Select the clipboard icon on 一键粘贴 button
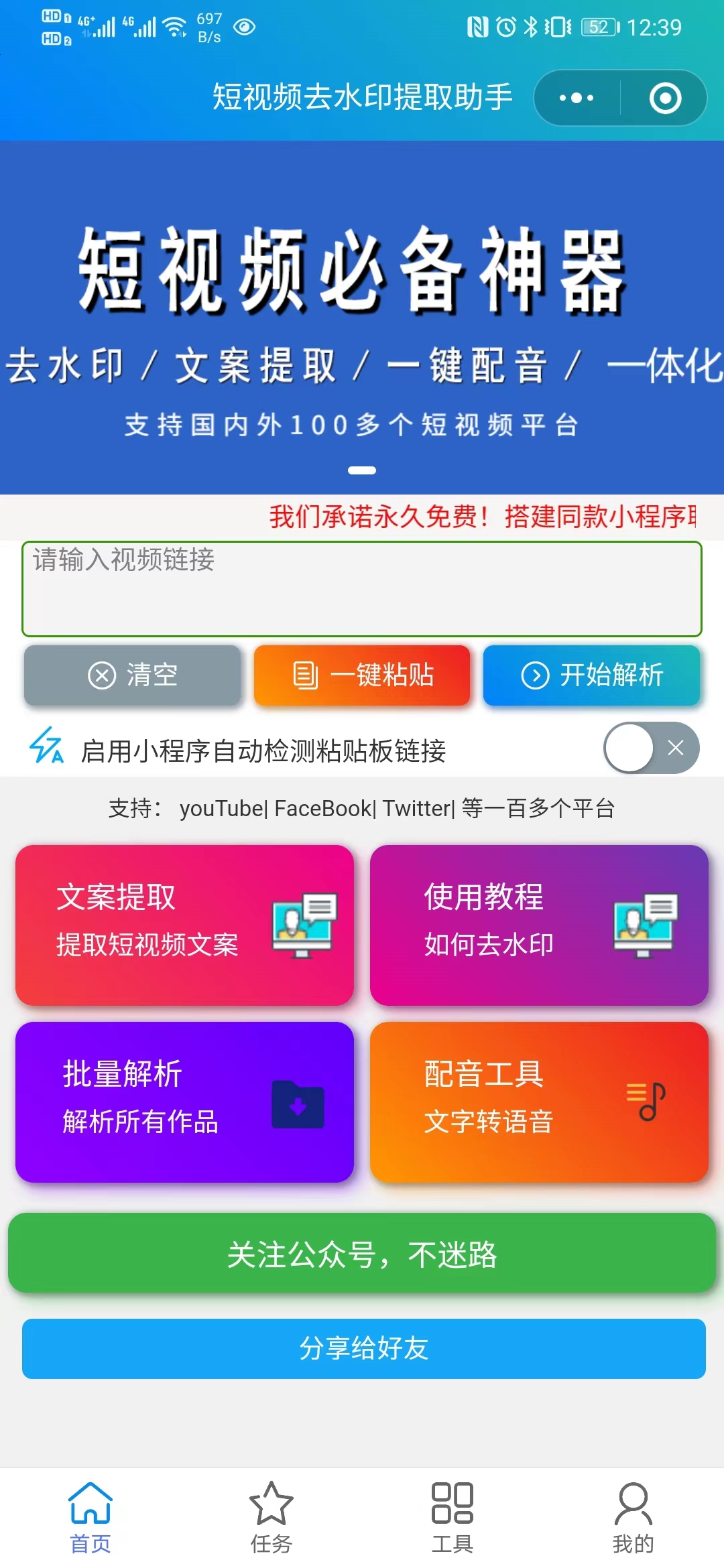This screenshot has width=724, height=1568. point(306,676)
